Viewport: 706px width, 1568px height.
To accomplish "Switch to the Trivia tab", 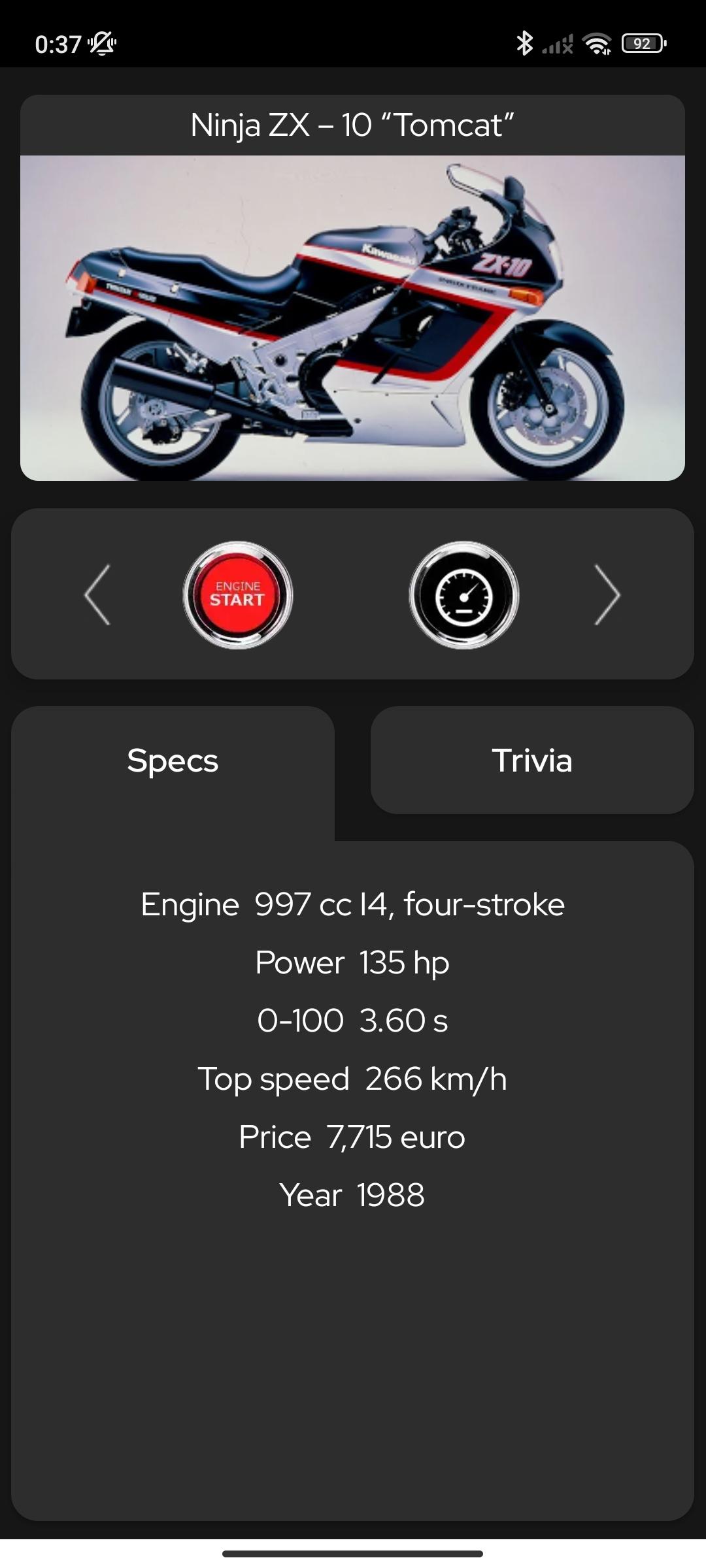I will [532, 760].
